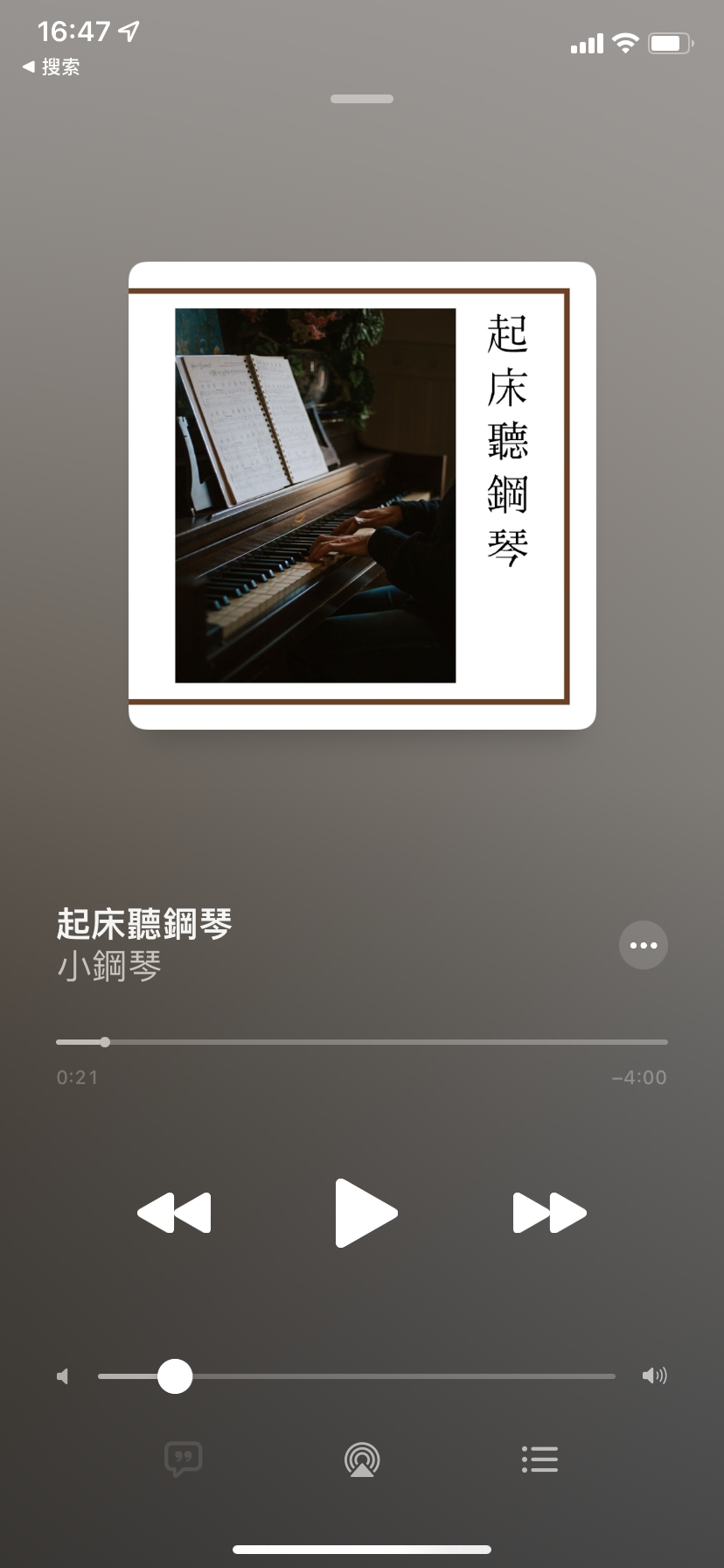
Task: Open AirPlay output options
Action: [x=362, y=1459]
